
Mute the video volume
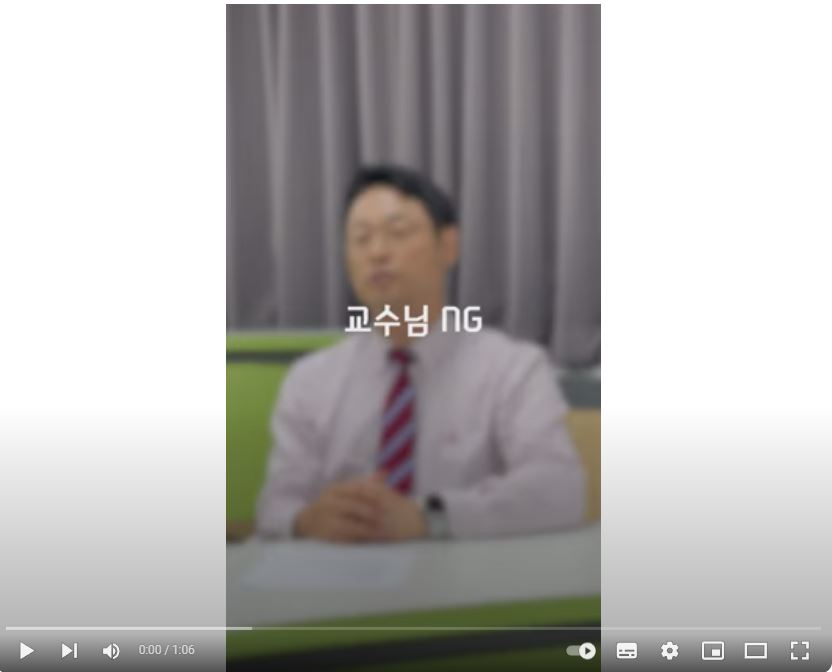[x=111, y=651]
